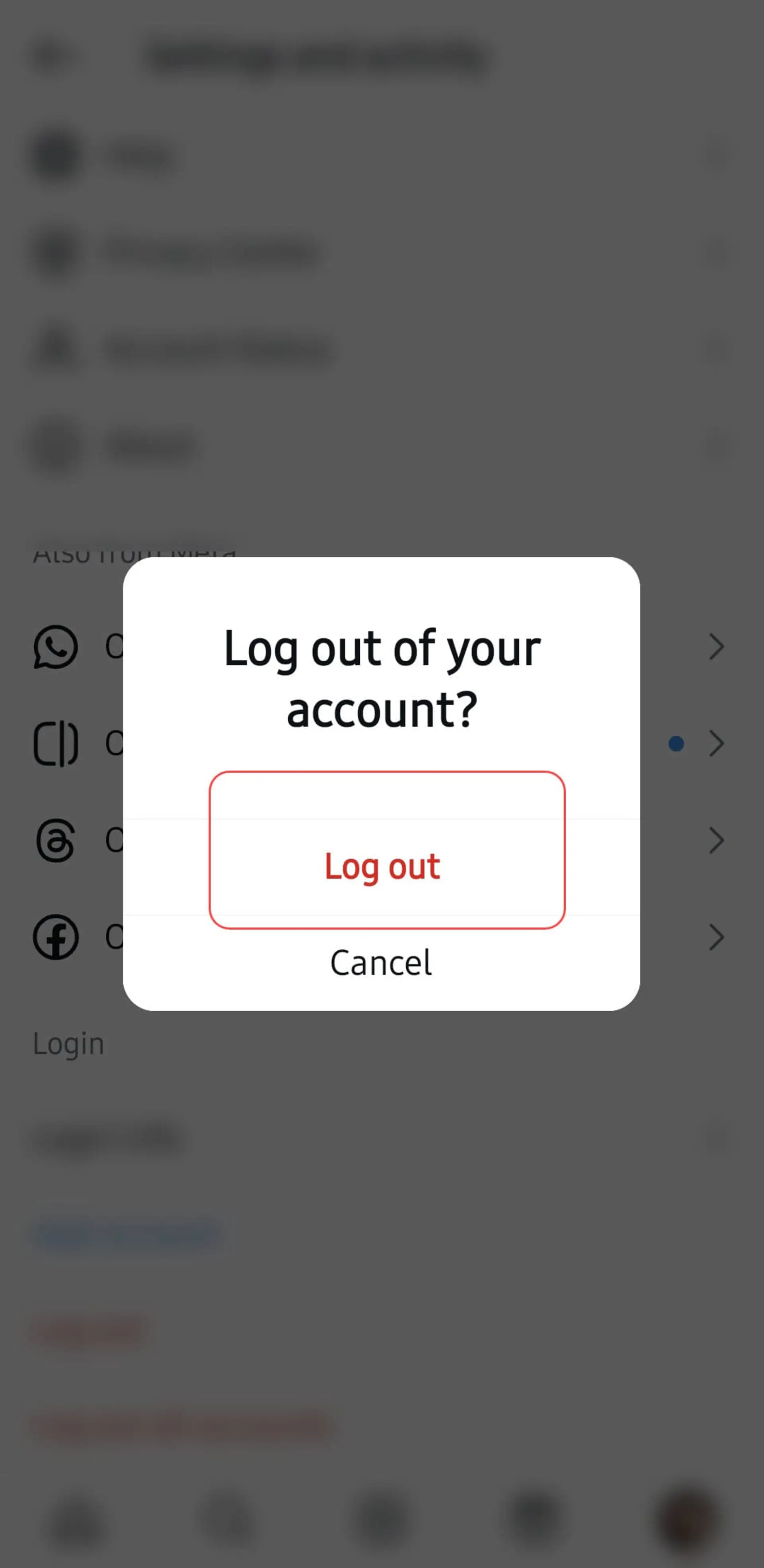The image size is (764, 1568).
Task: Confirm with the red Log out button
Action: [x=382, y=867]
